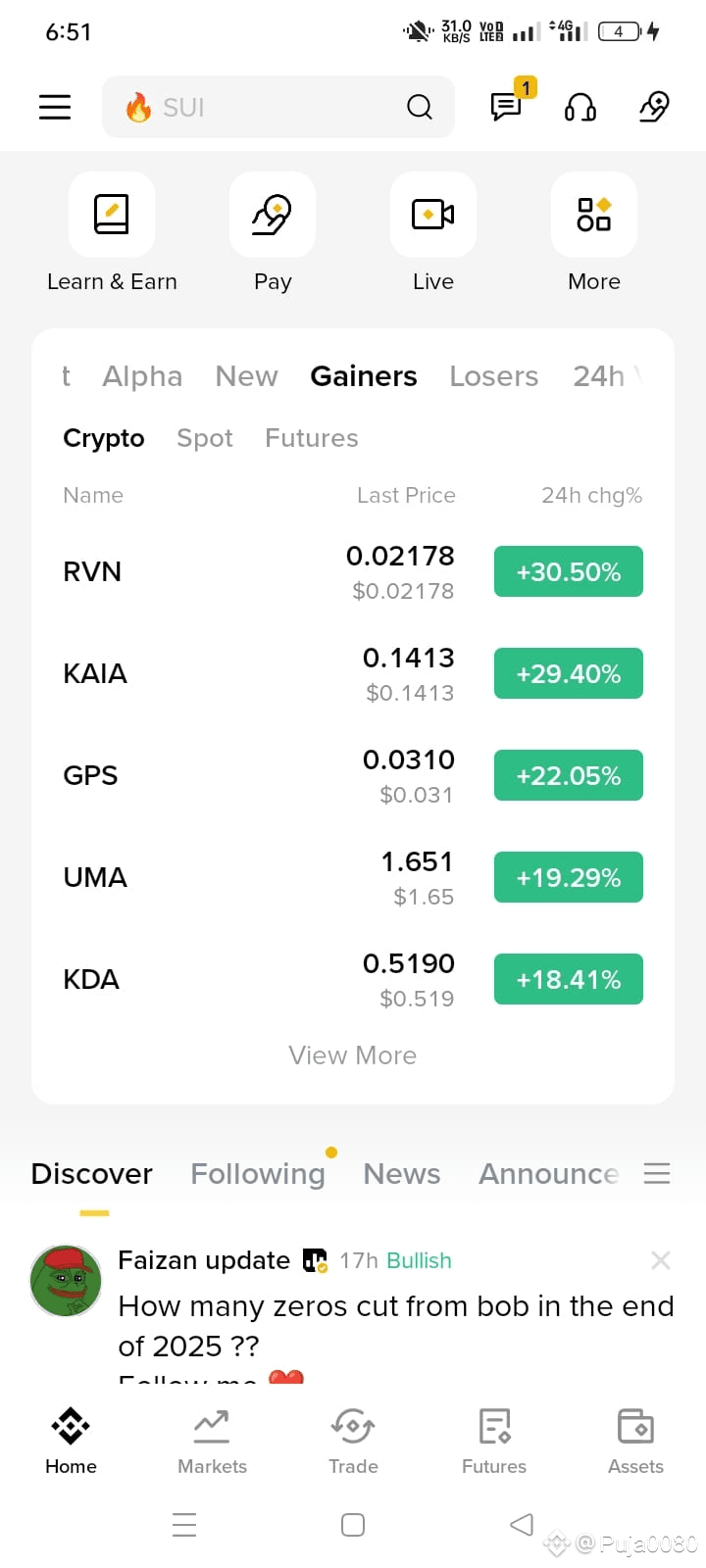Open the Assets tab

[635, 1442]
